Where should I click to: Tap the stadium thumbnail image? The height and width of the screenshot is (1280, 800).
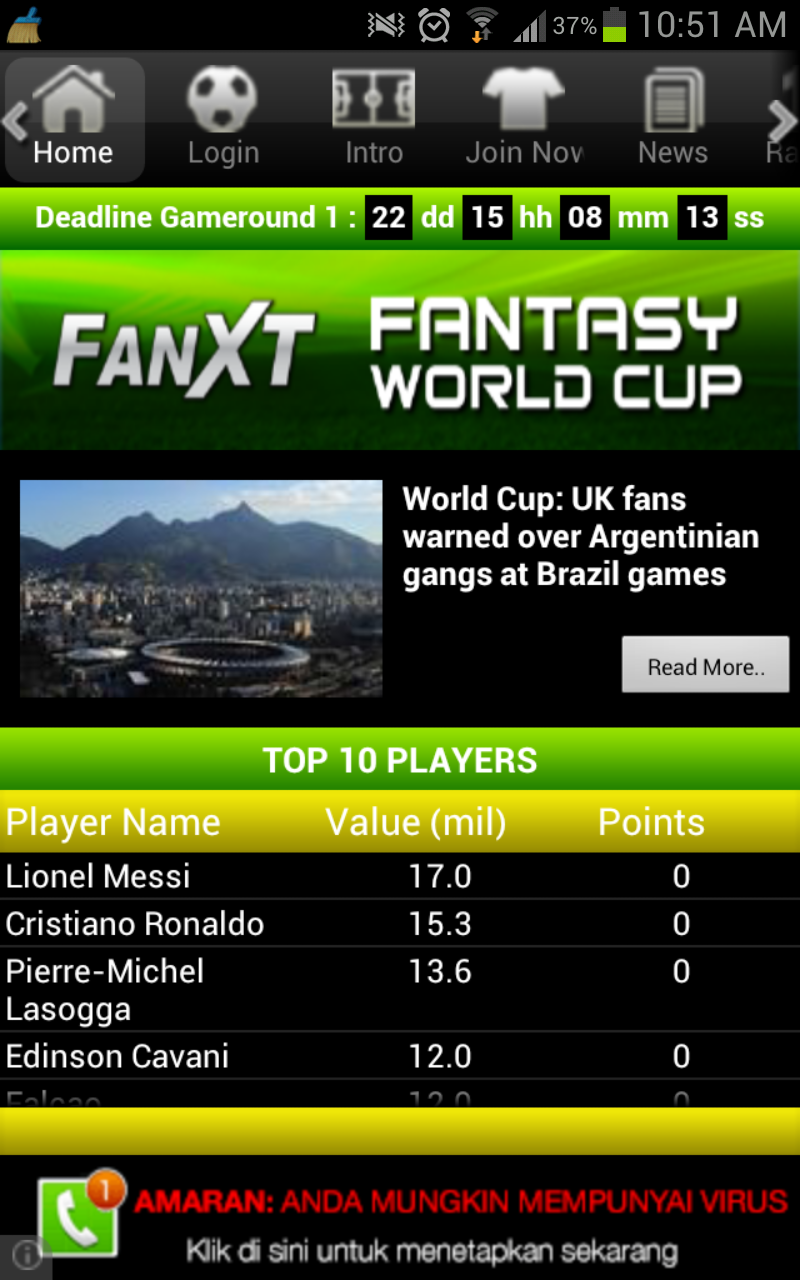pyautogui.click(x=200, y=590)
